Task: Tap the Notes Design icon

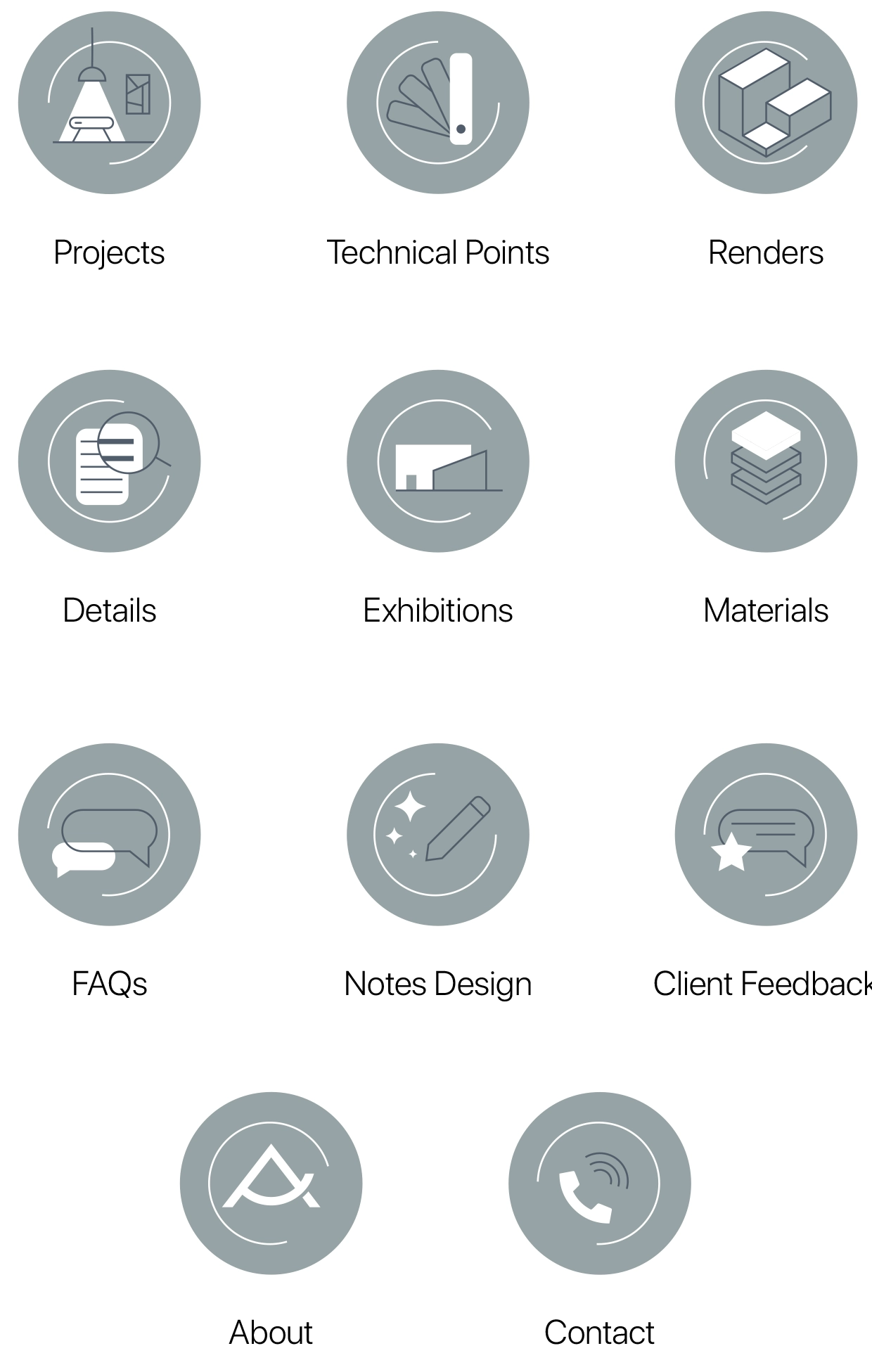Action: [437, 835]
